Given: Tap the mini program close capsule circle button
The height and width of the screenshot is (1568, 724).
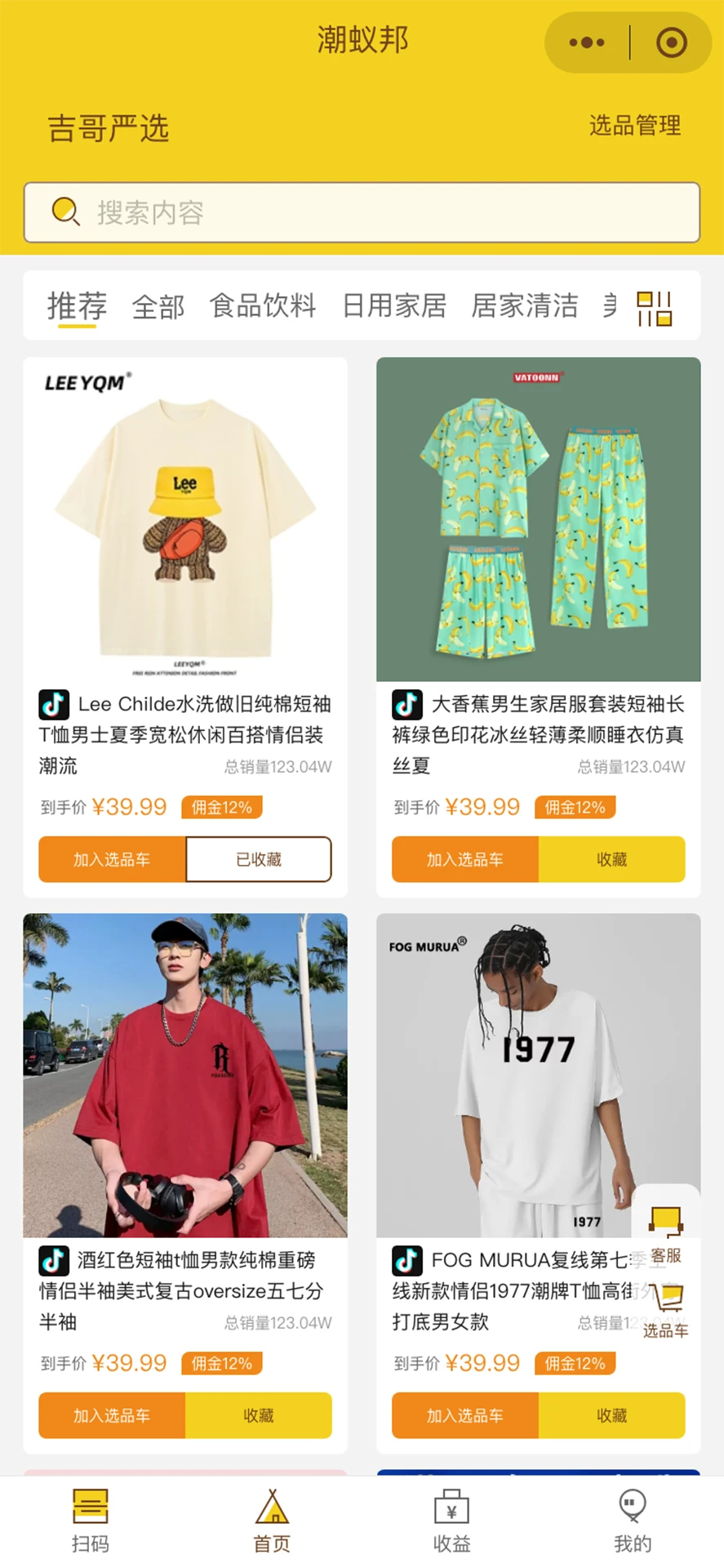Looking at the screenshot, I should click(x=670, y=41).
